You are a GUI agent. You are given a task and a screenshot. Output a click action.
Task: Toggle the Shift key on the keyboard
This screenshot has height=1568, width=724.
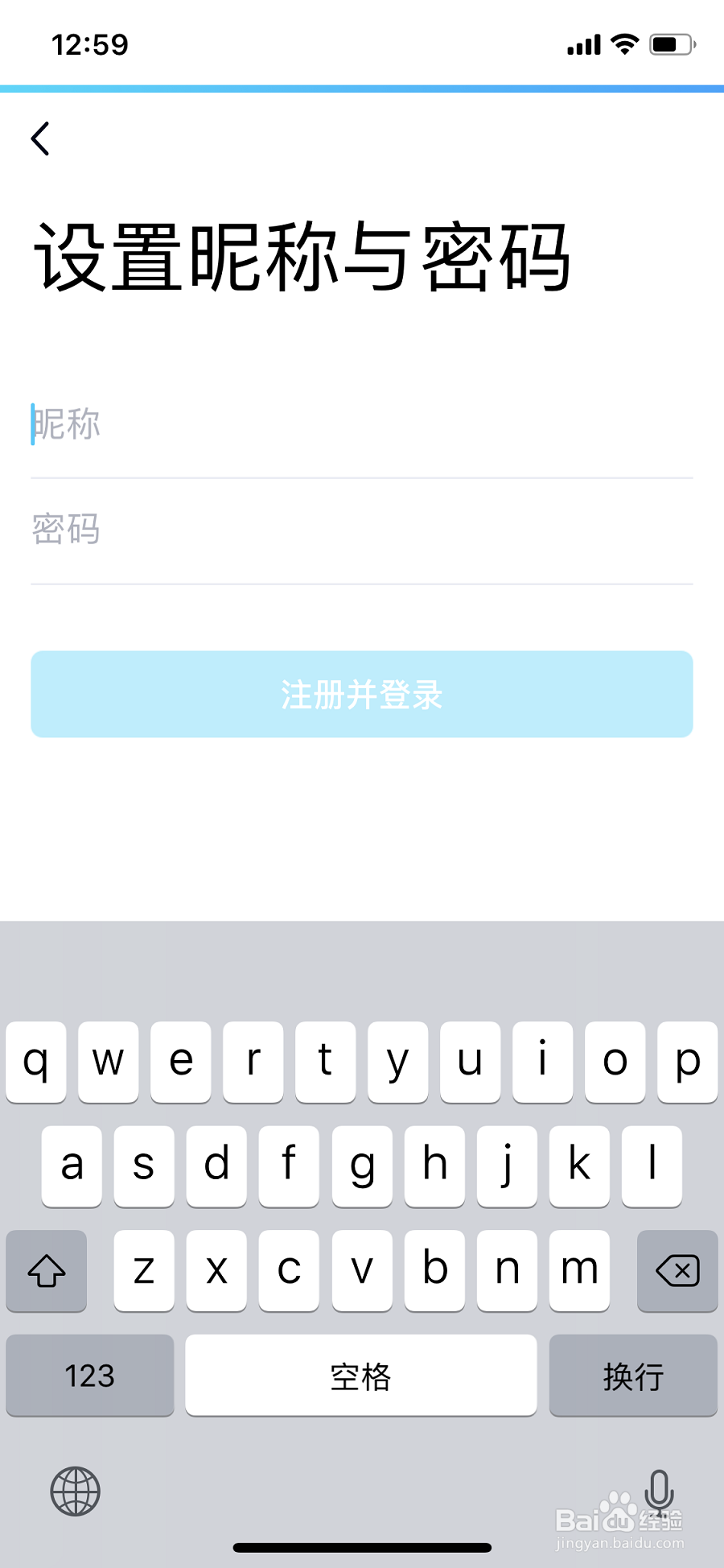tap(46, 1272)
